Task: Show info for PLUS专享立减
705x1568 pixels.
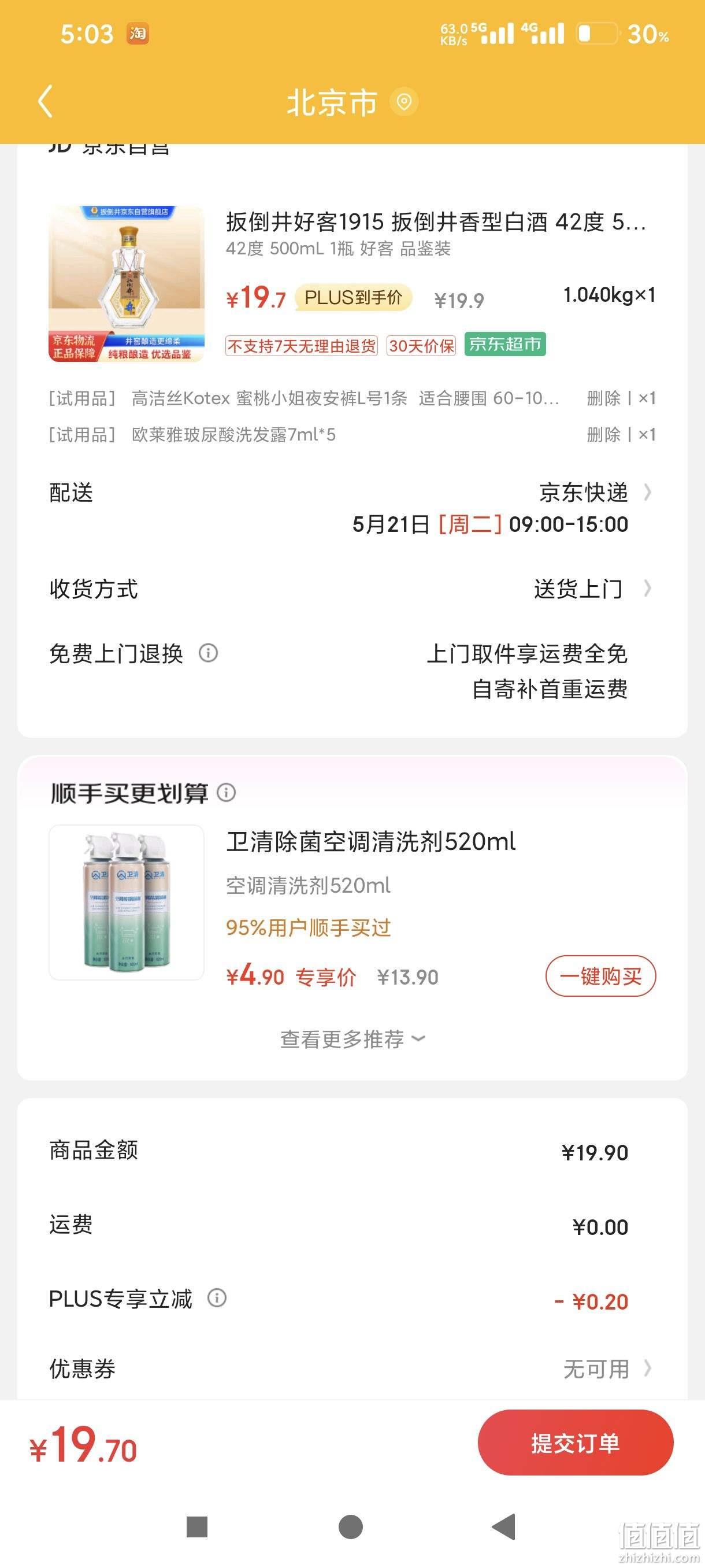Action: click(217, 1298)
